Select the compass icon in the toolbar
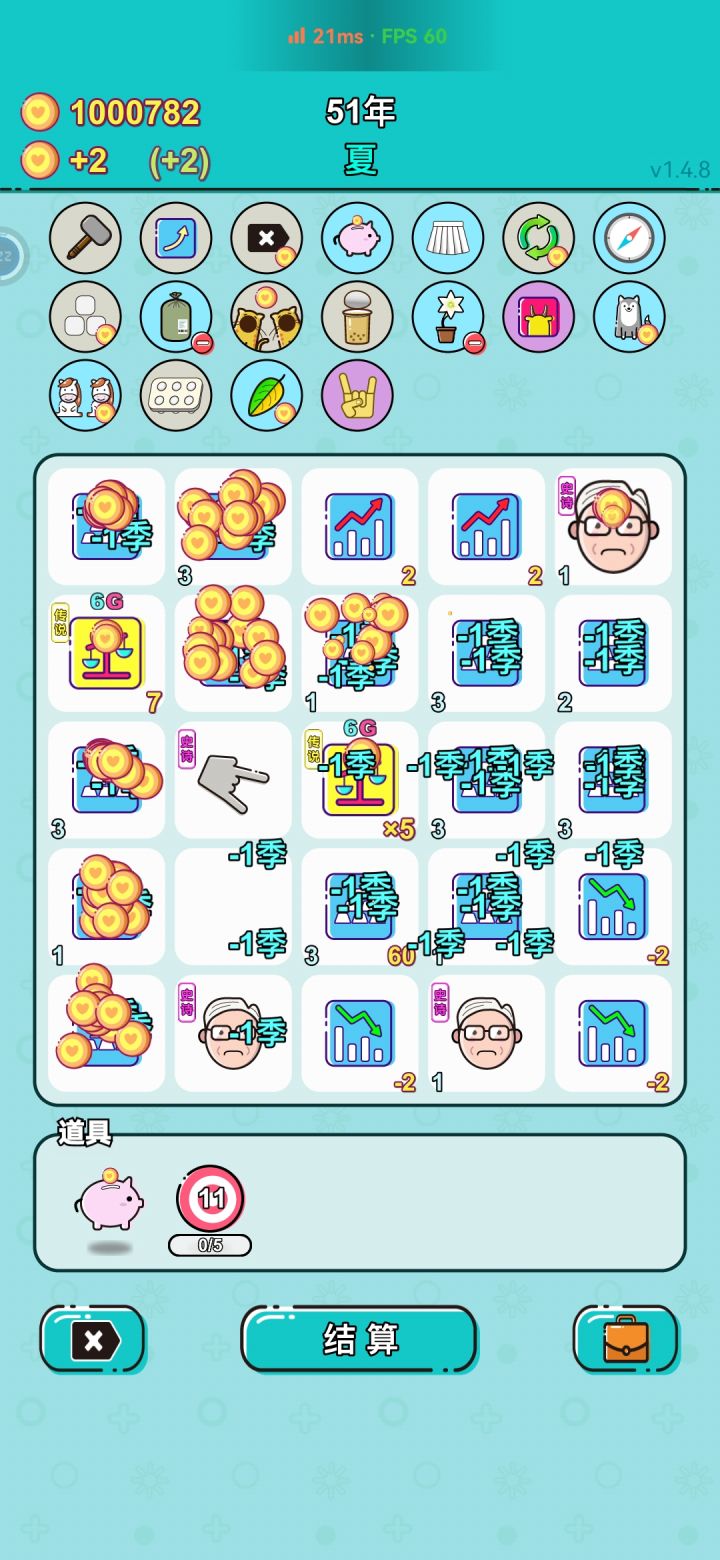This screenshot has height=1560, width=720. coord(628,238)
